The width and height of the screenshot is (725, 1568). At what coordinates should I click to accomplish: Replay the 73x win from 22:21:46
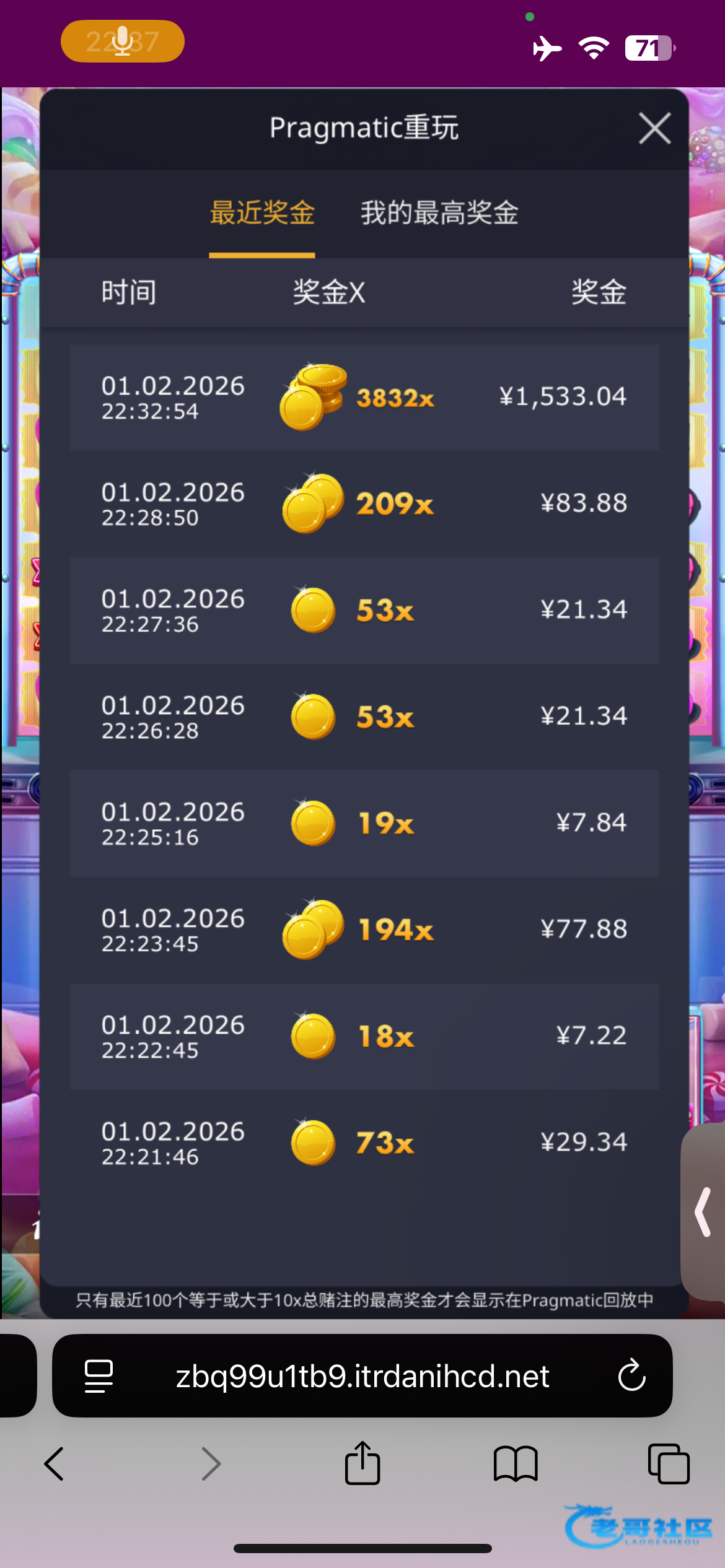click(364, 1143)
